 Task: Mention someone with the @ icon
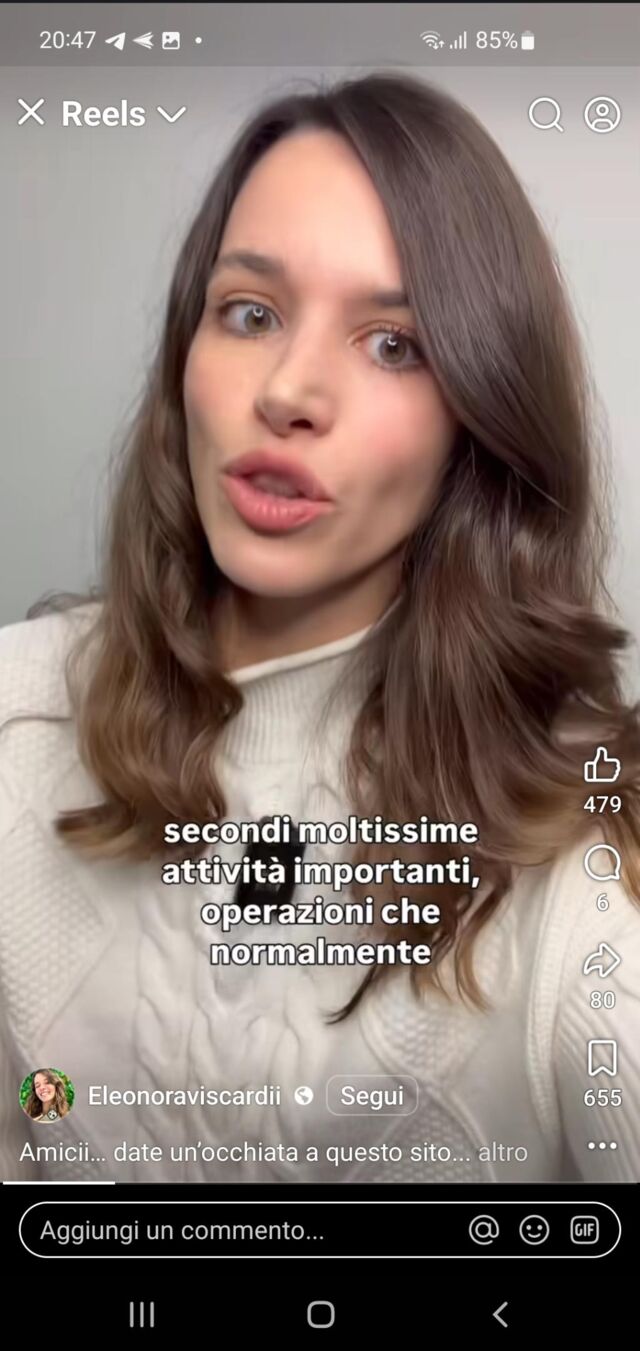tap(484, 1230)
